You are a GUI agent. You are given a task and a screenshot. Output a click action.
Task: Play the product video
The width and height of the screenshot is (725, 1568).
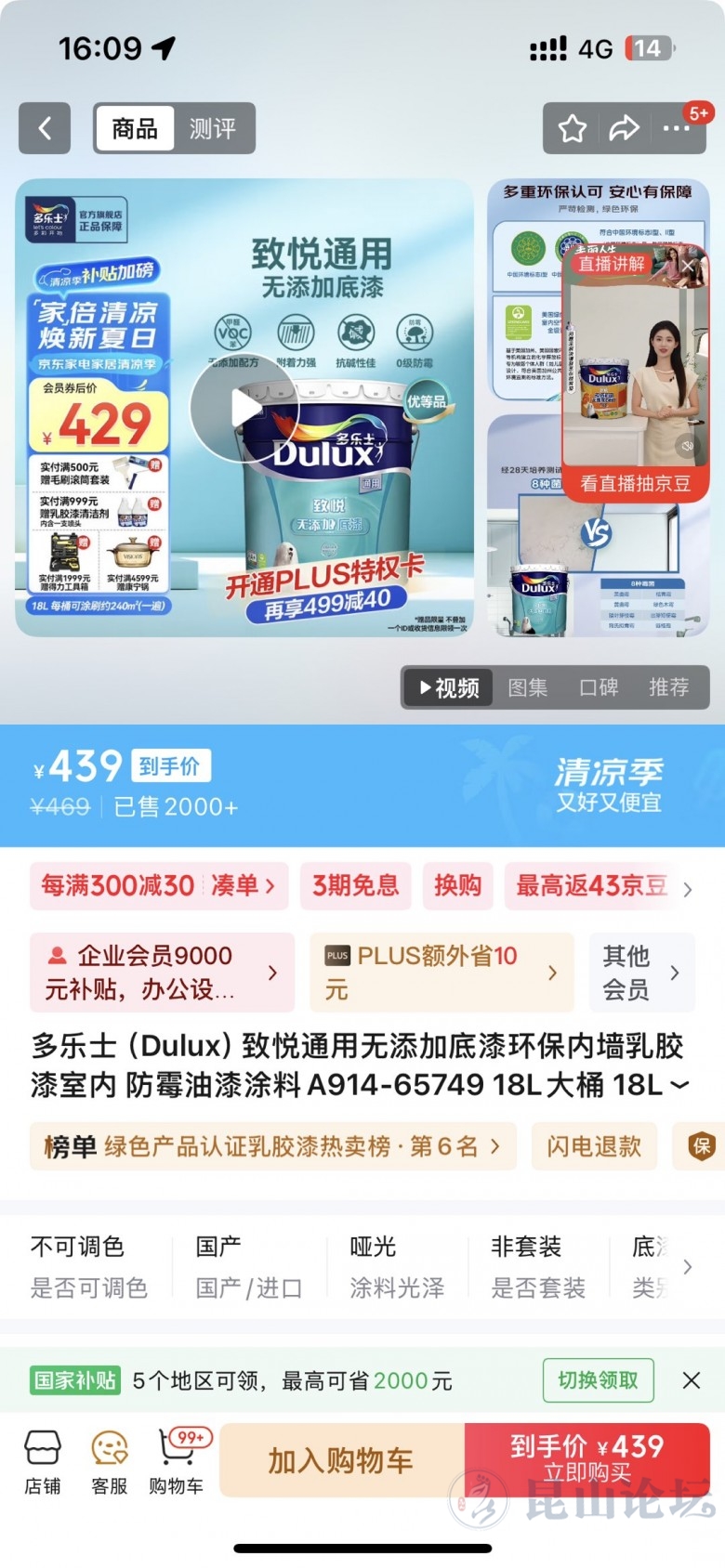244,408
